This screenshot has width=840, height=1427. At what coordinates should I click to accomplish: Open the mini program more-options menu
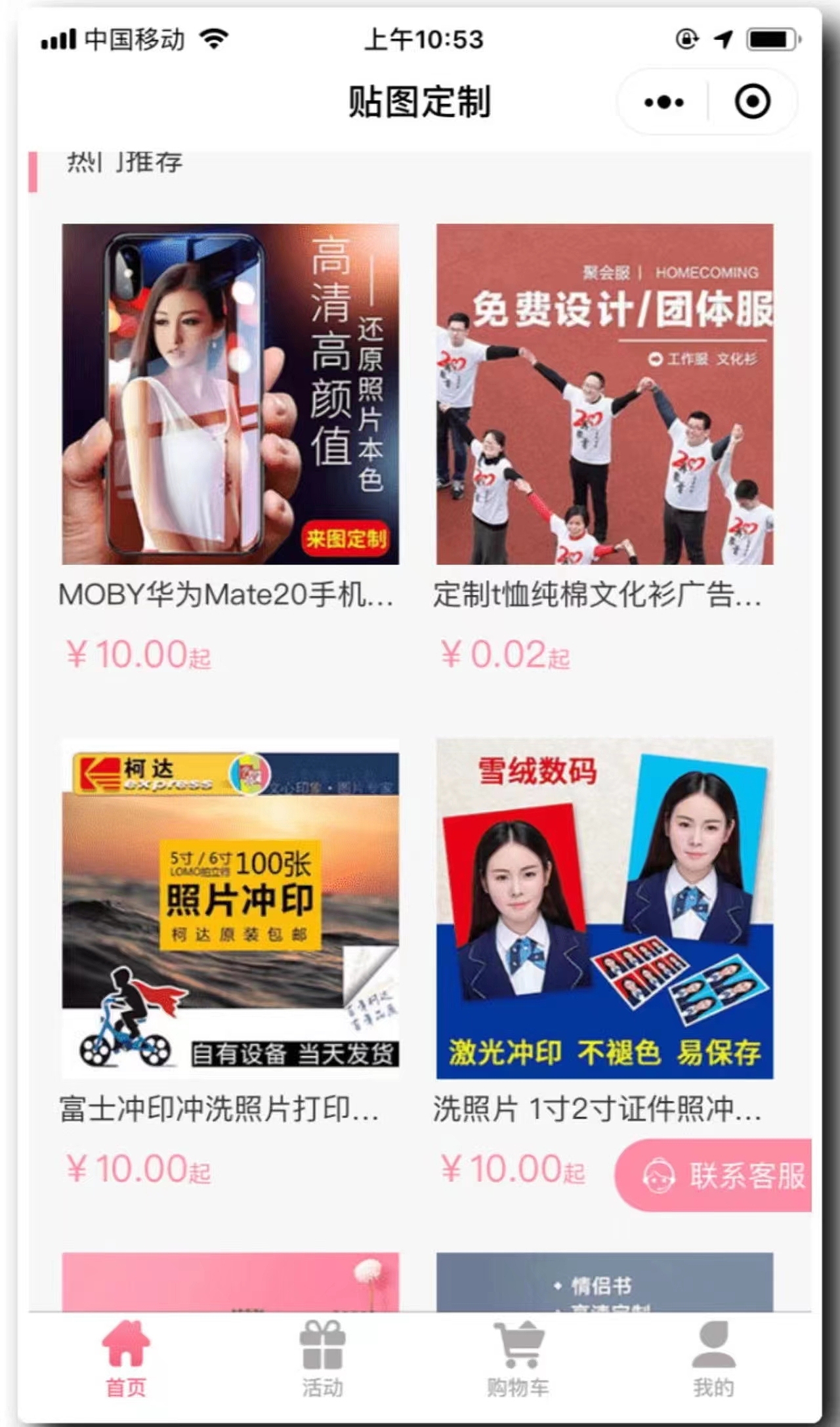pos(663,102)
